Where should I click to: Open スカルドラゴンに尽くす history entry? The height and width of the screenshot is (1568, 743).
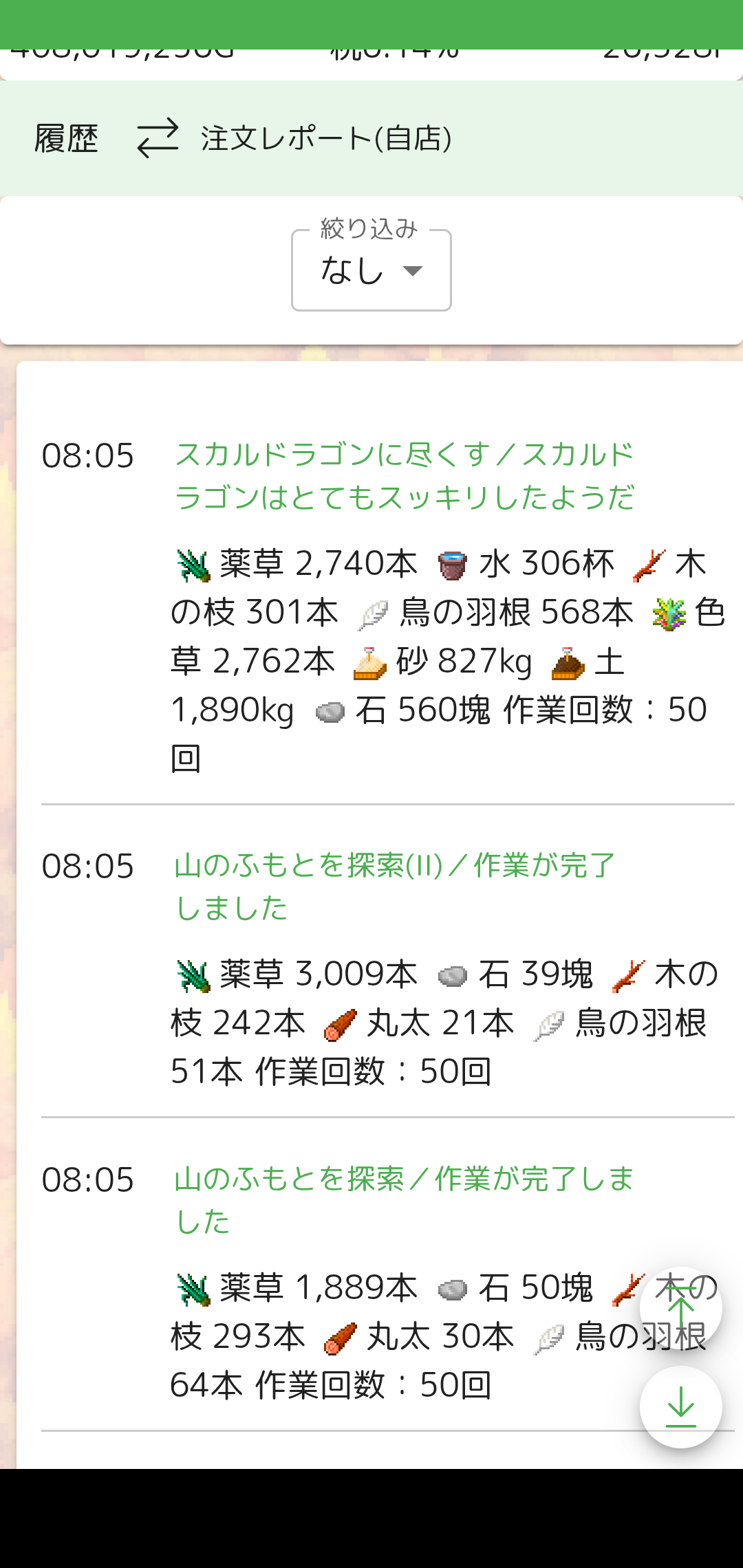405,475
